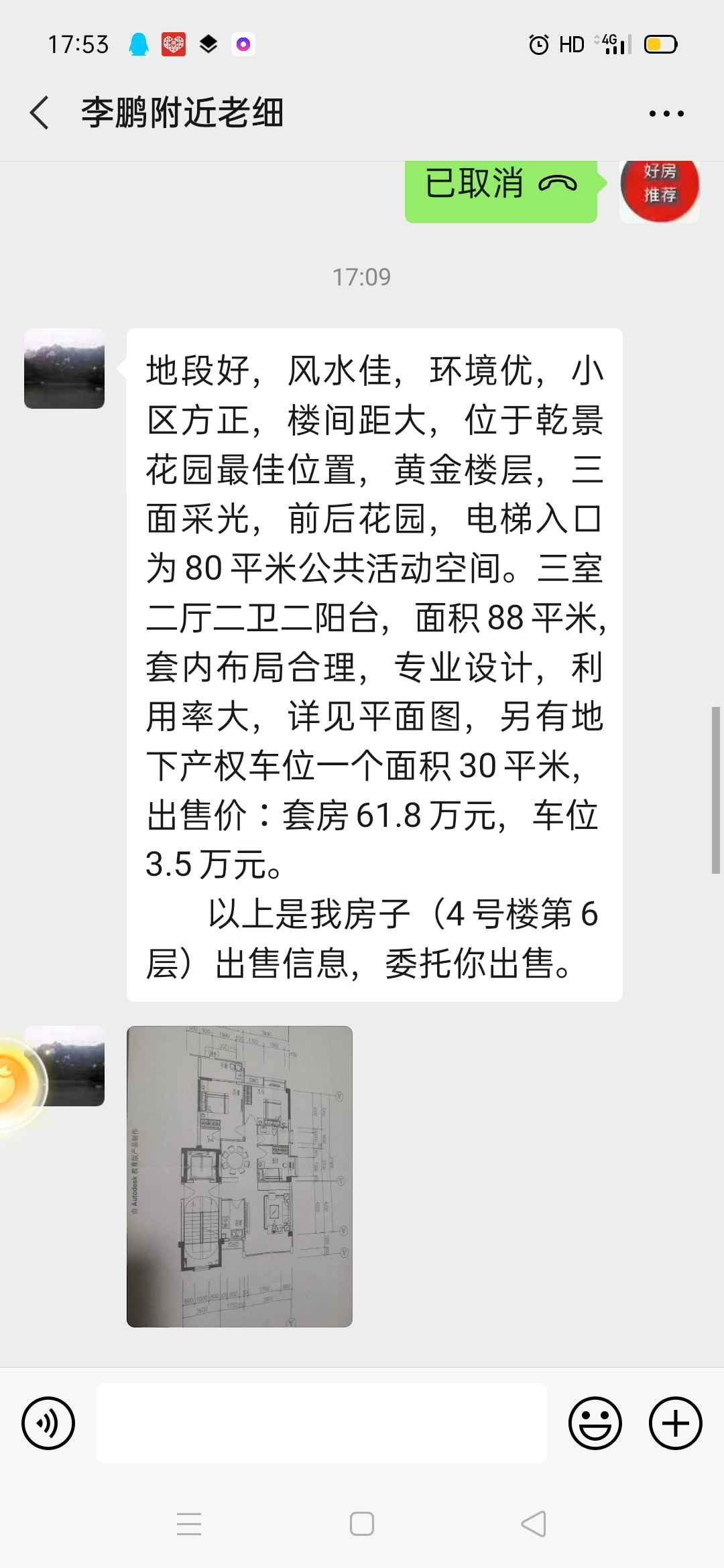724x1568 pixels.
Task: Open the chat options three-dot menu
Action: tap(666, 114)
